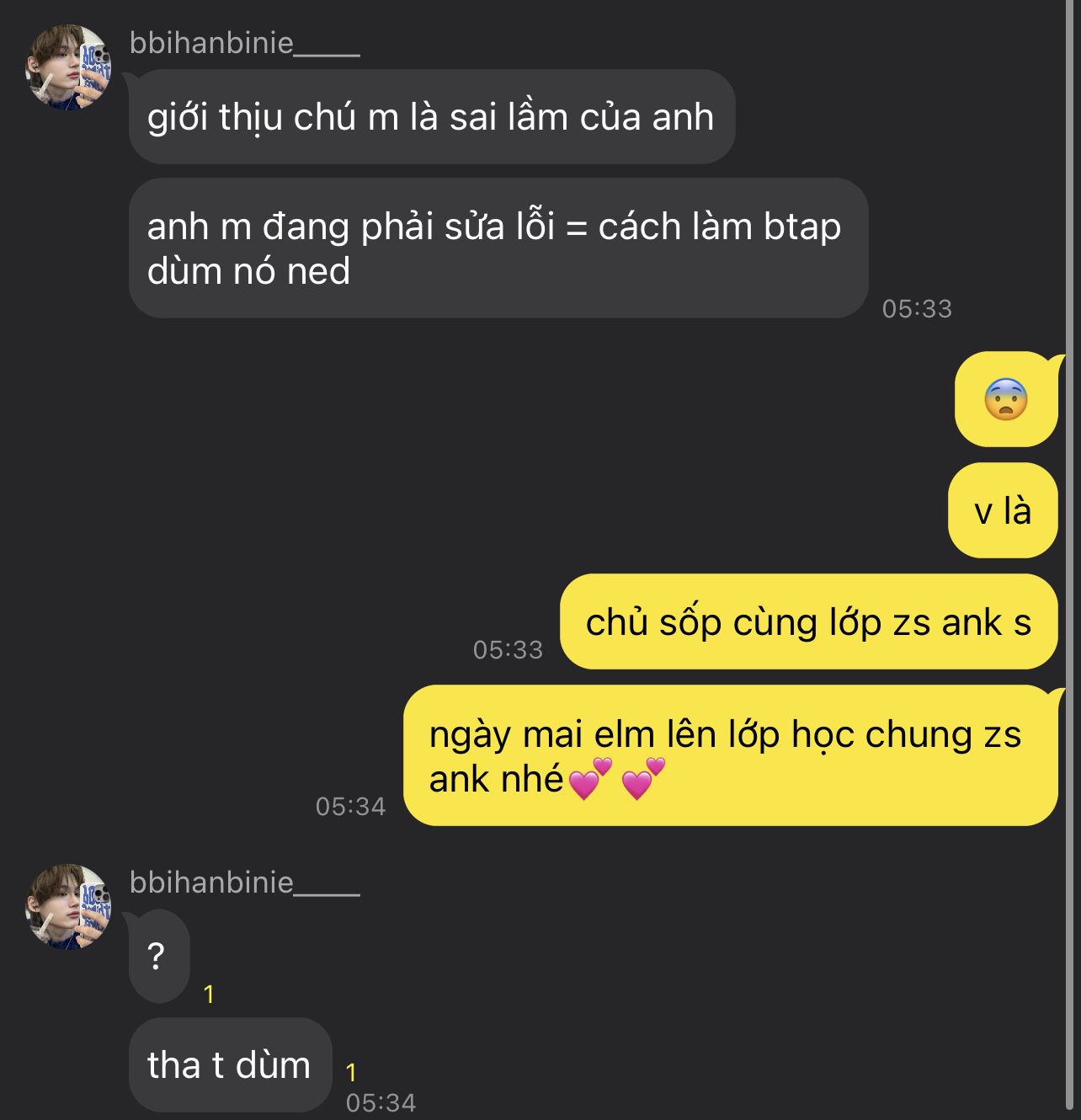View bbihanbinie's profile photo above the '?' message
Image resolution: width=1081 pixels, height=1120 pixels.
tap(68, 907)
